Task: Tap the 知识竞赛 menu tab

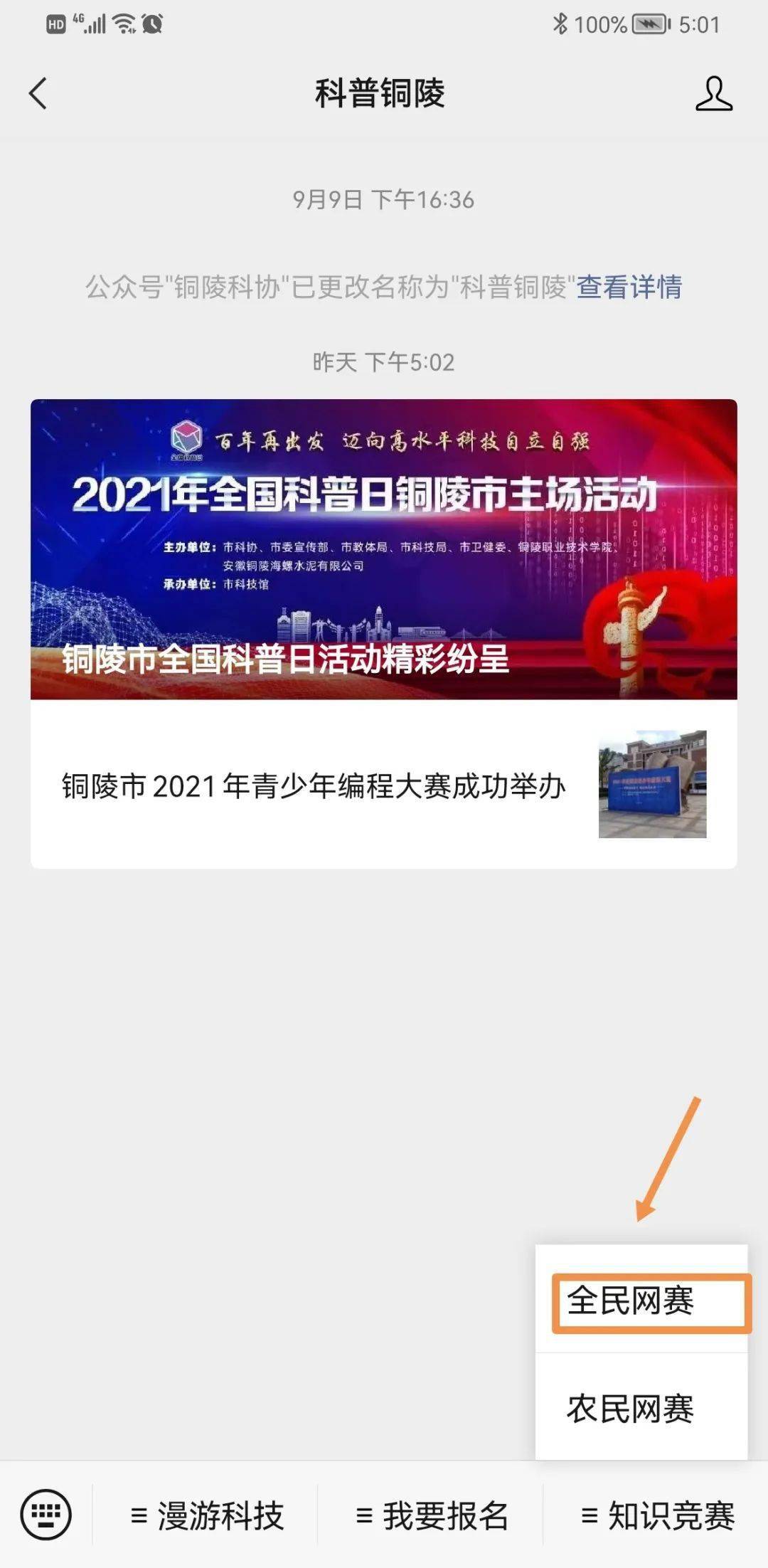Action: (657, 1515)
